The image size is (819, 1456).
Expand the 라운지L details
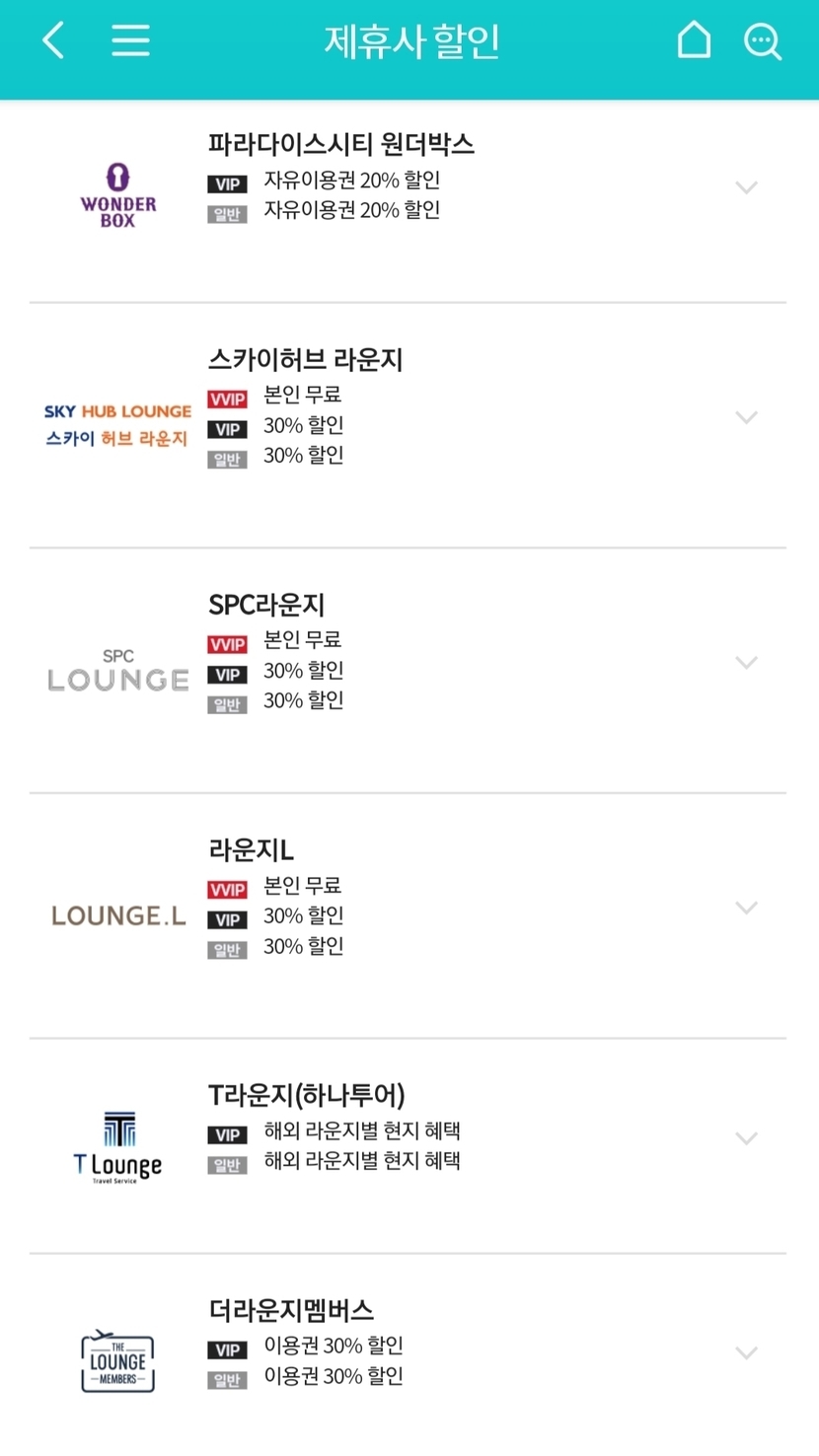pyautogui.click(x=746, y=908)
